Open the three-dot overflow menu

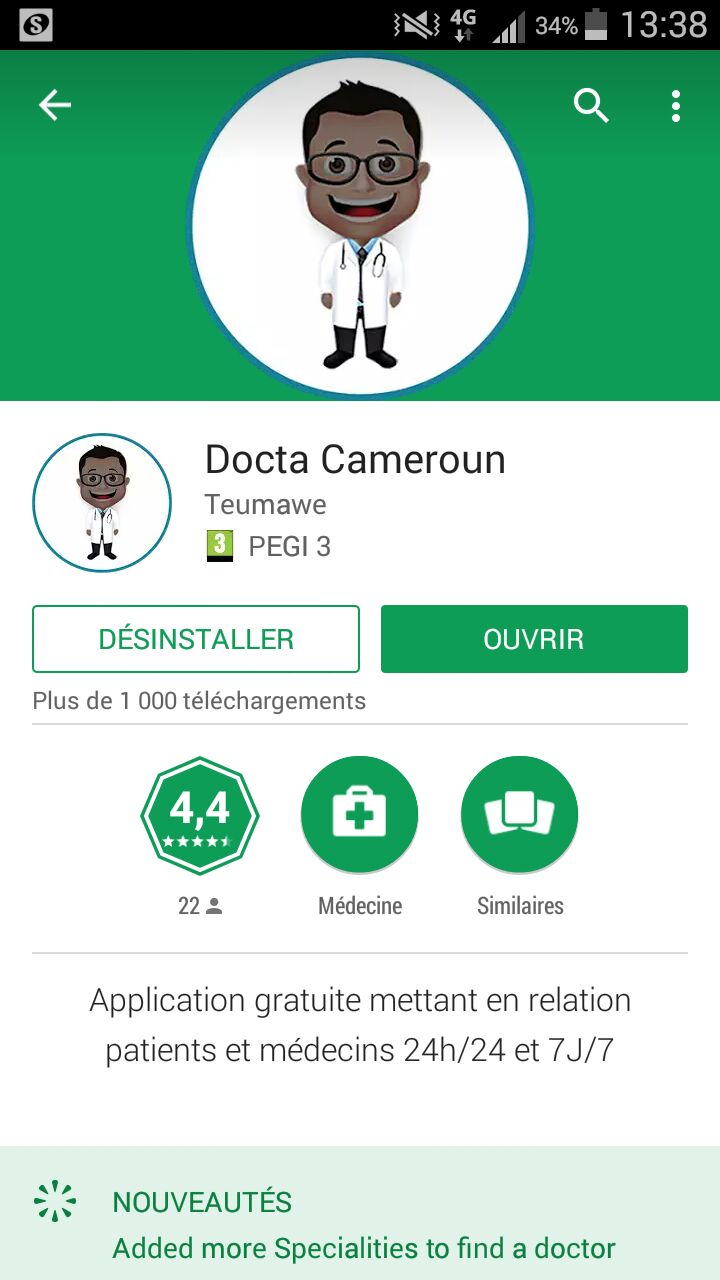click(x=676, y=105)
